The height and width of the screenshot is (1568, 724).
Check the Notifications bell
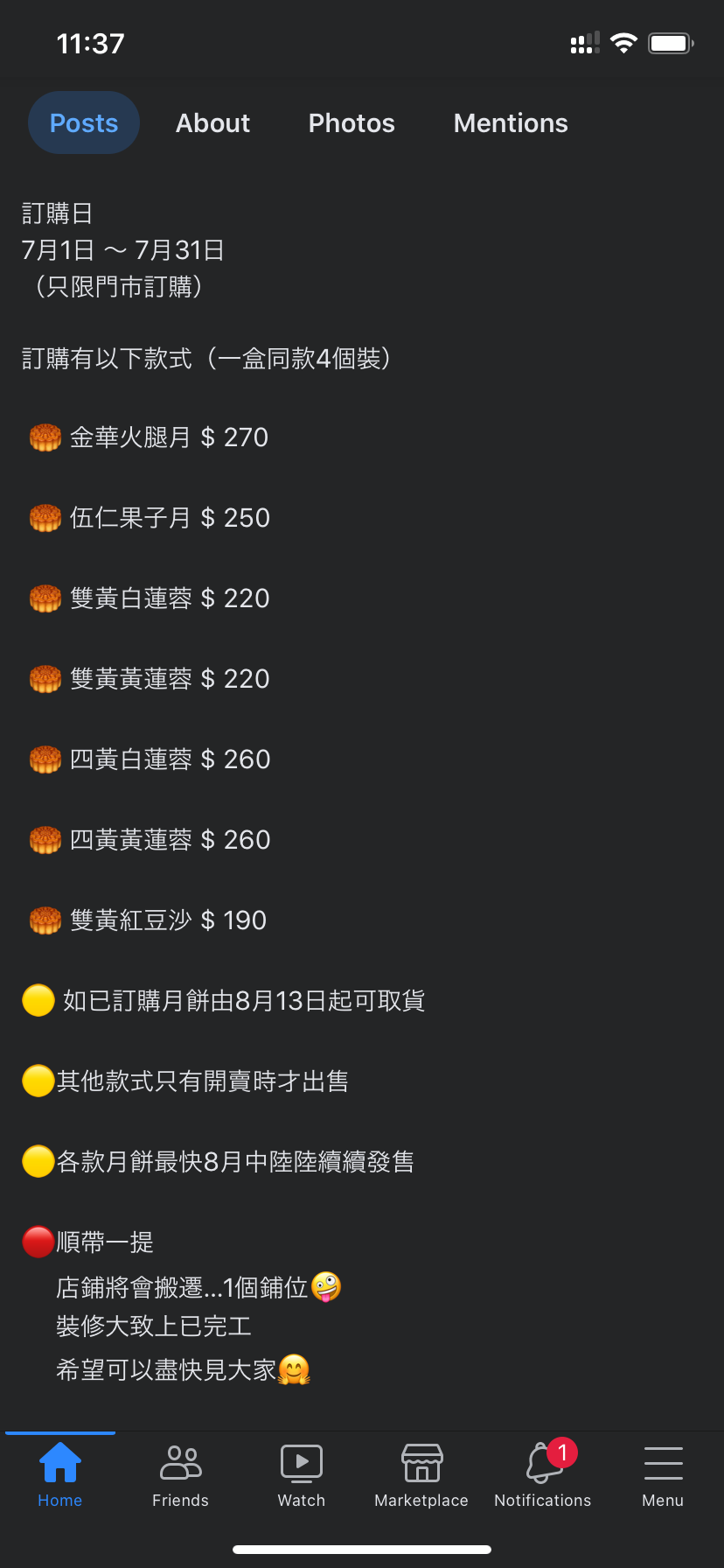click(x=543, y=1474)
